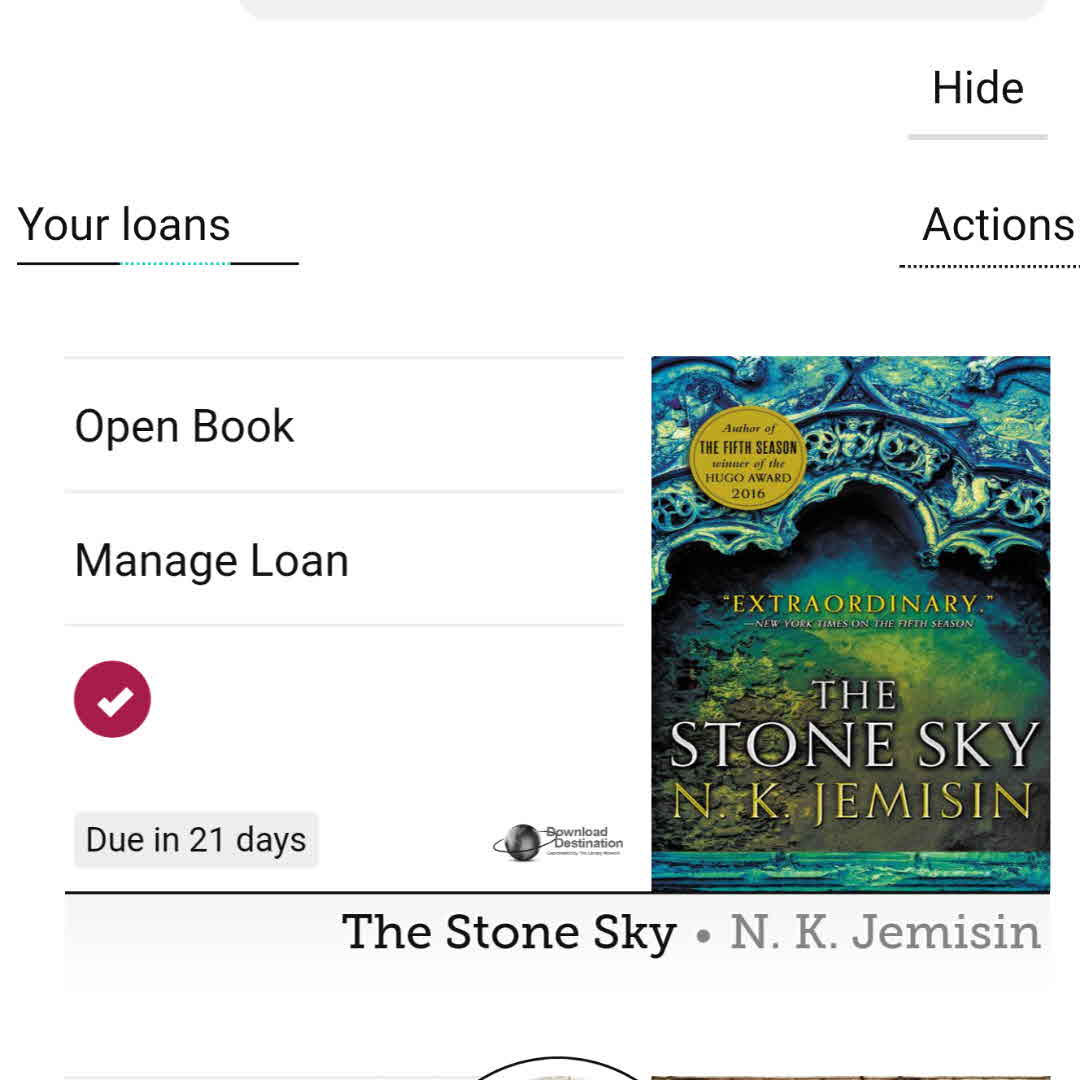Open The Stone Sky title link
This screenshot has height=1080, width=1080.
(509, 933)
